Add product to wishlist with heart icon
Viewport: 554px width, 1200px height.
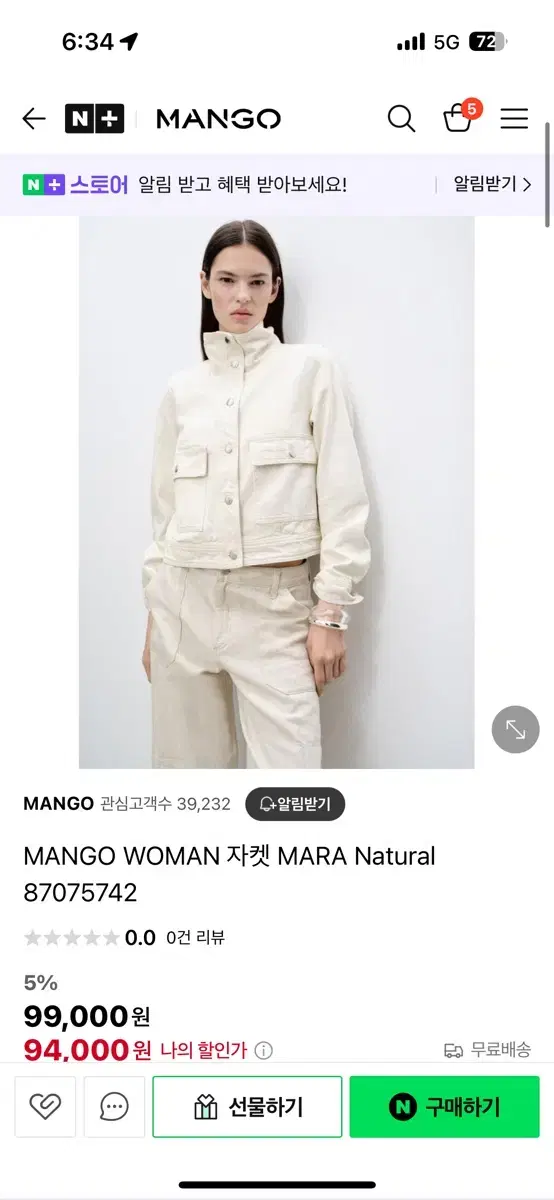point(45,1107)
